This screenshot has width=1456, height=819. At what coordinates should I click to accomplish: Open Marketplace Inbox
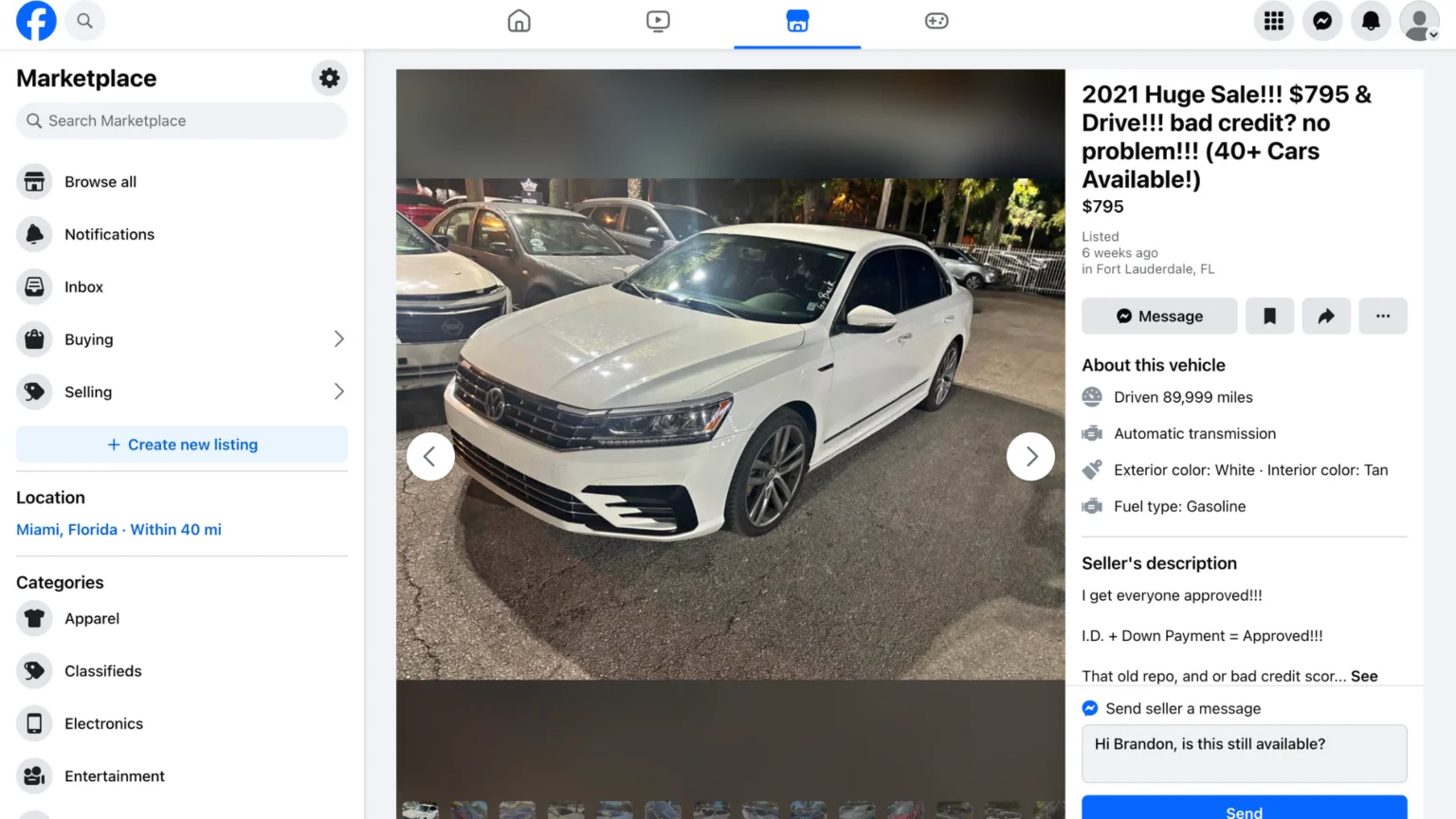tap(83, 287)
